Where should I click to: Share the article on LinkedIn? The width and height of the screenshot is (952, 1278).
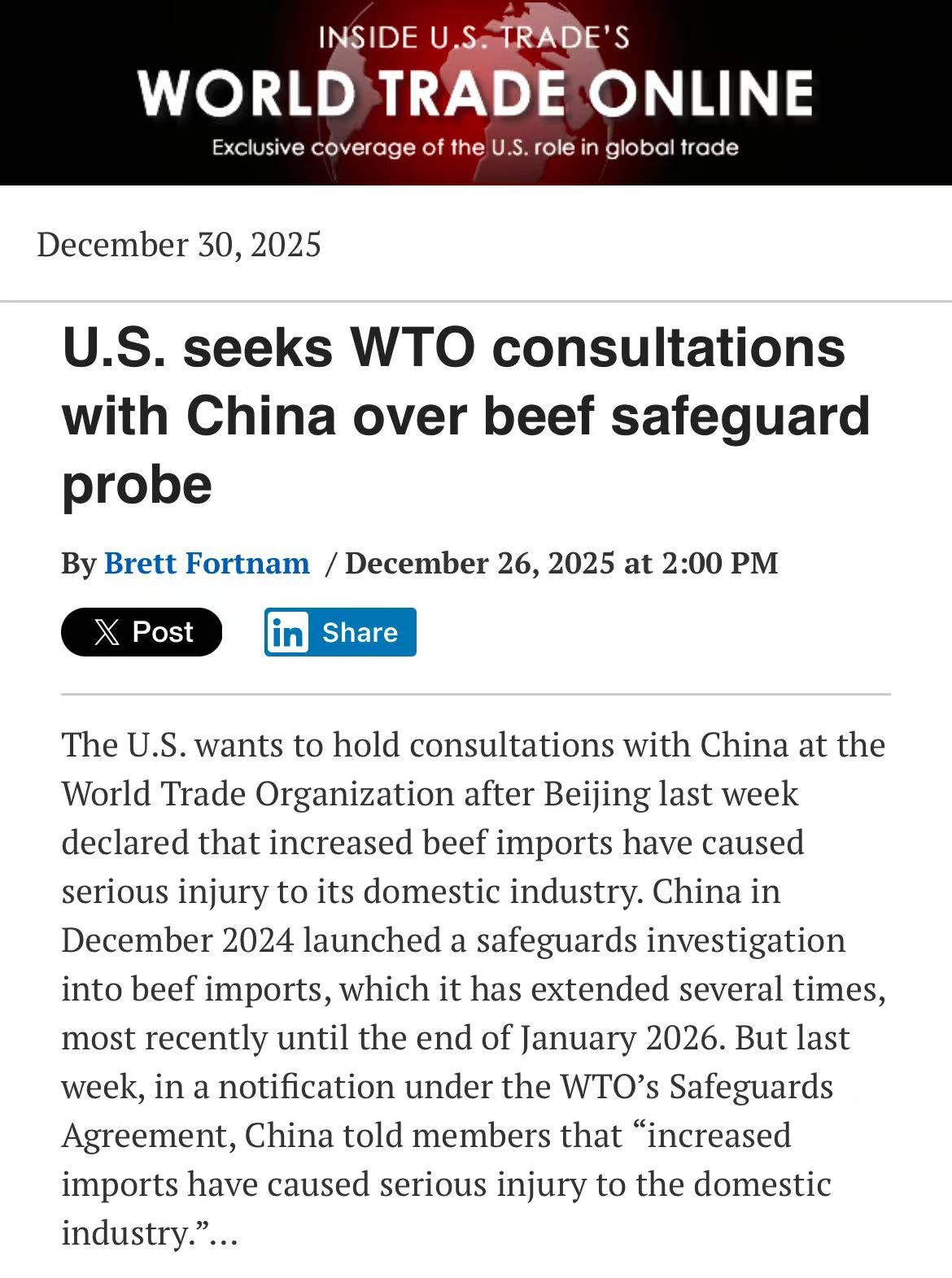[x=340, y=632]
